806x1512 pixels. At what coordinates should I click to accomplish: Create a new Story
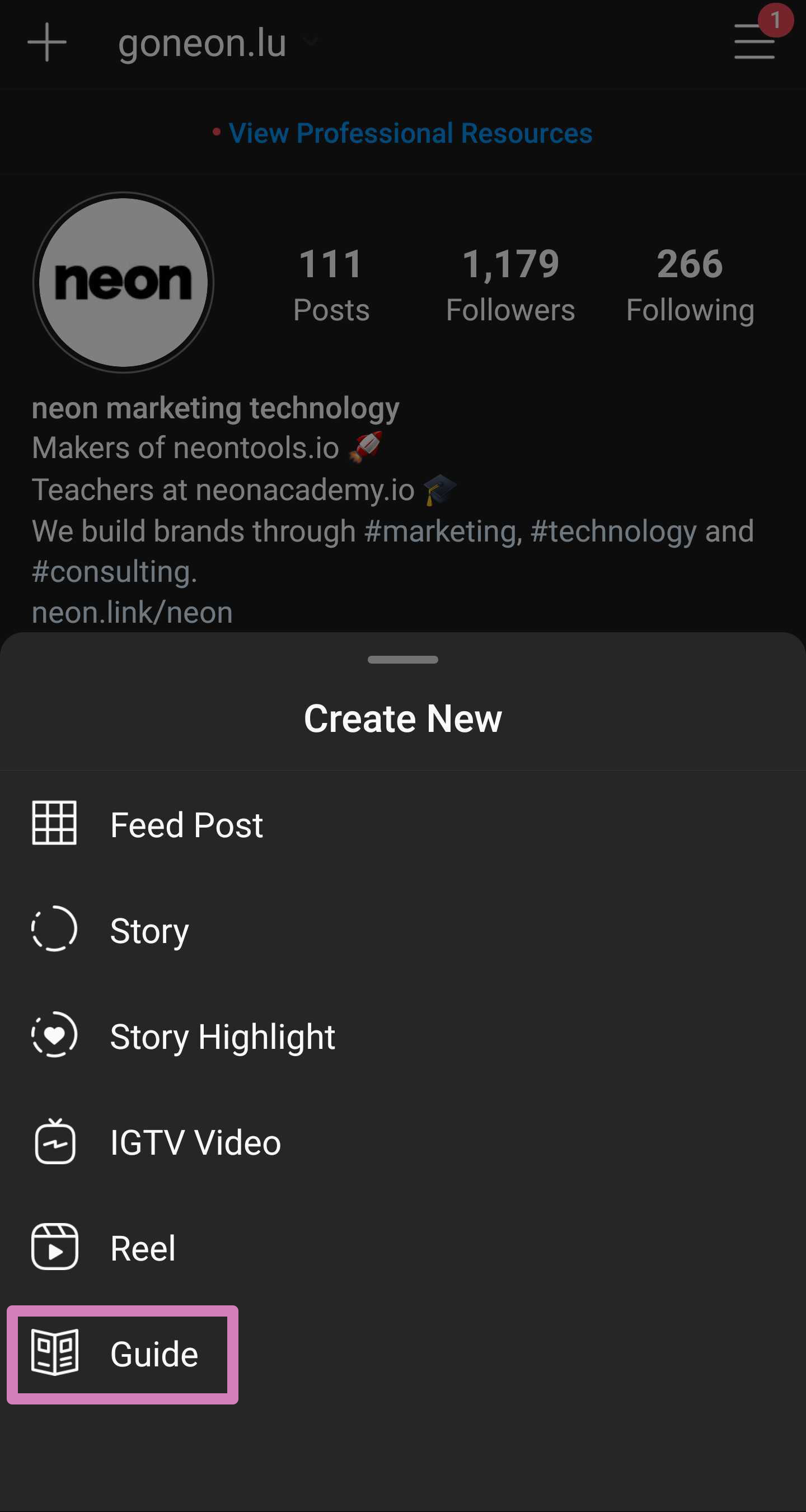tap(403, 930)
